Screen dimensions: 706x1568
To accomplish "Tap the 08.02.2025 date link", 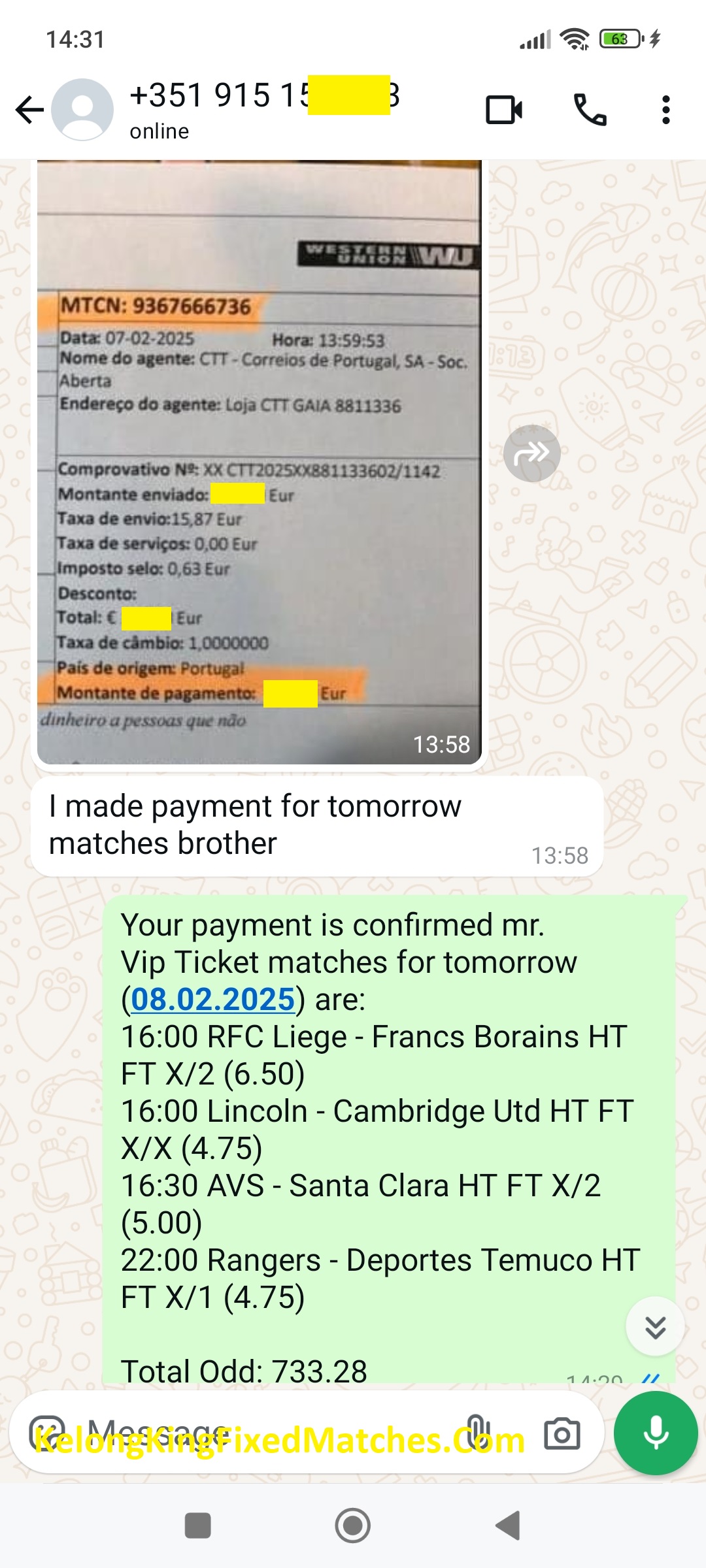I will 213,1000.
